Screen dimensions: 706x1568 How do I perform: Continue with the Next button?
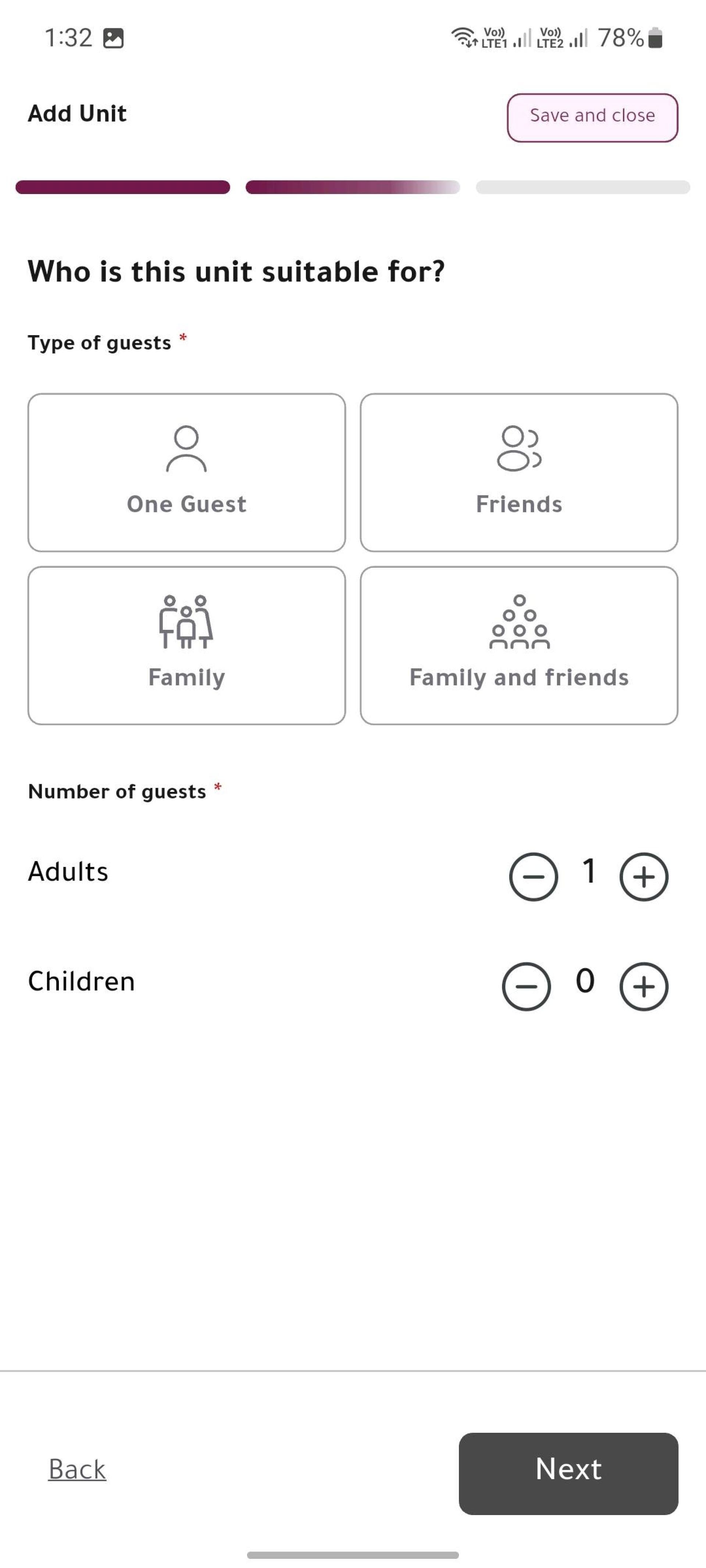point(568,1473)
